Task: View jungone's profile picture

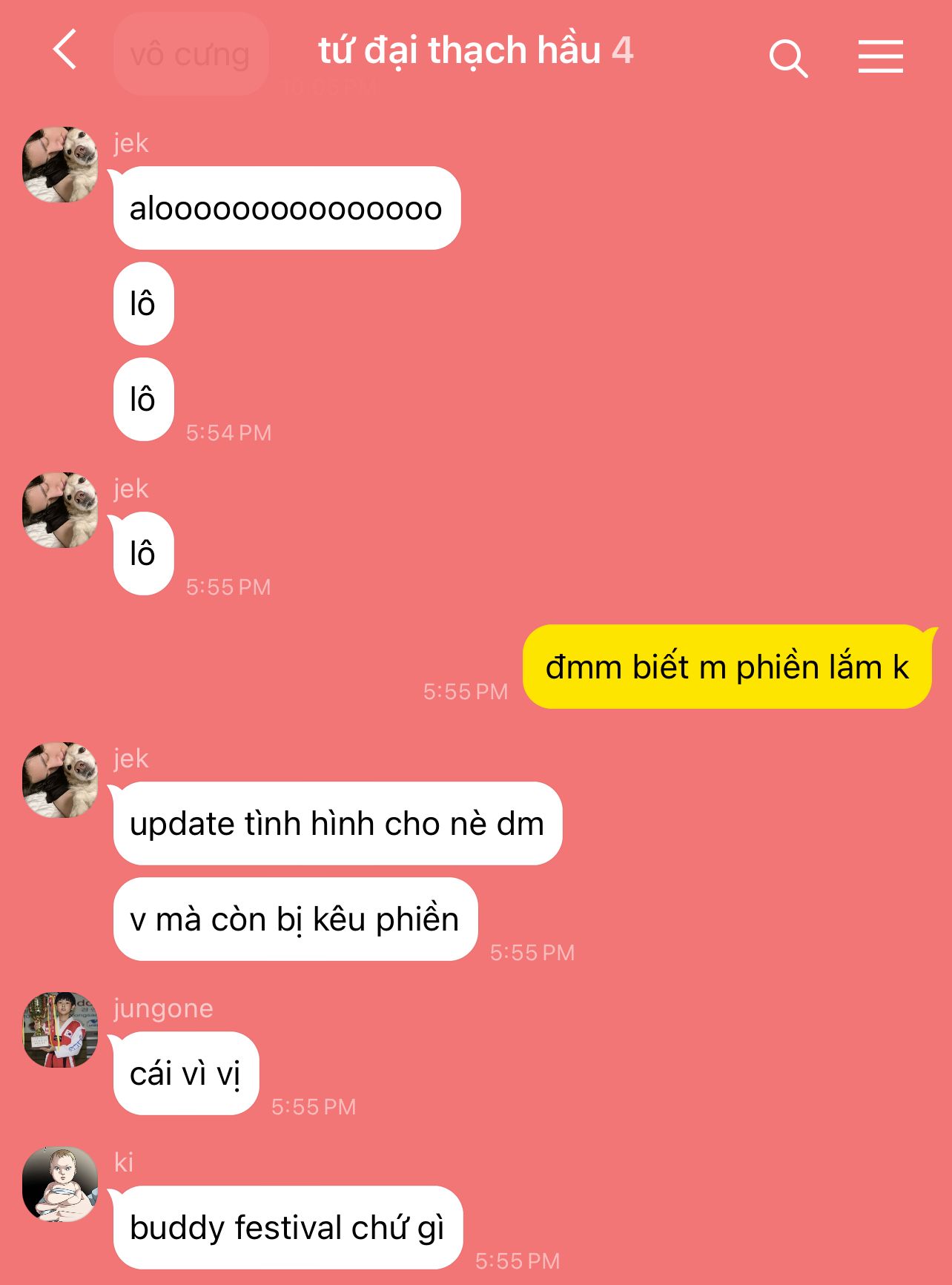Action: [x=60, y=1030]
